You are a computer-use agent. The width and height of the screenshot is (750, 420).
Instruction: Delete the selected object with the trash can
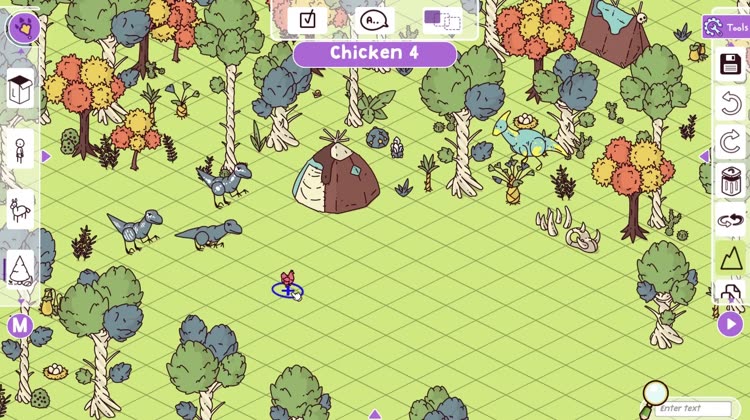pos(730,181)
